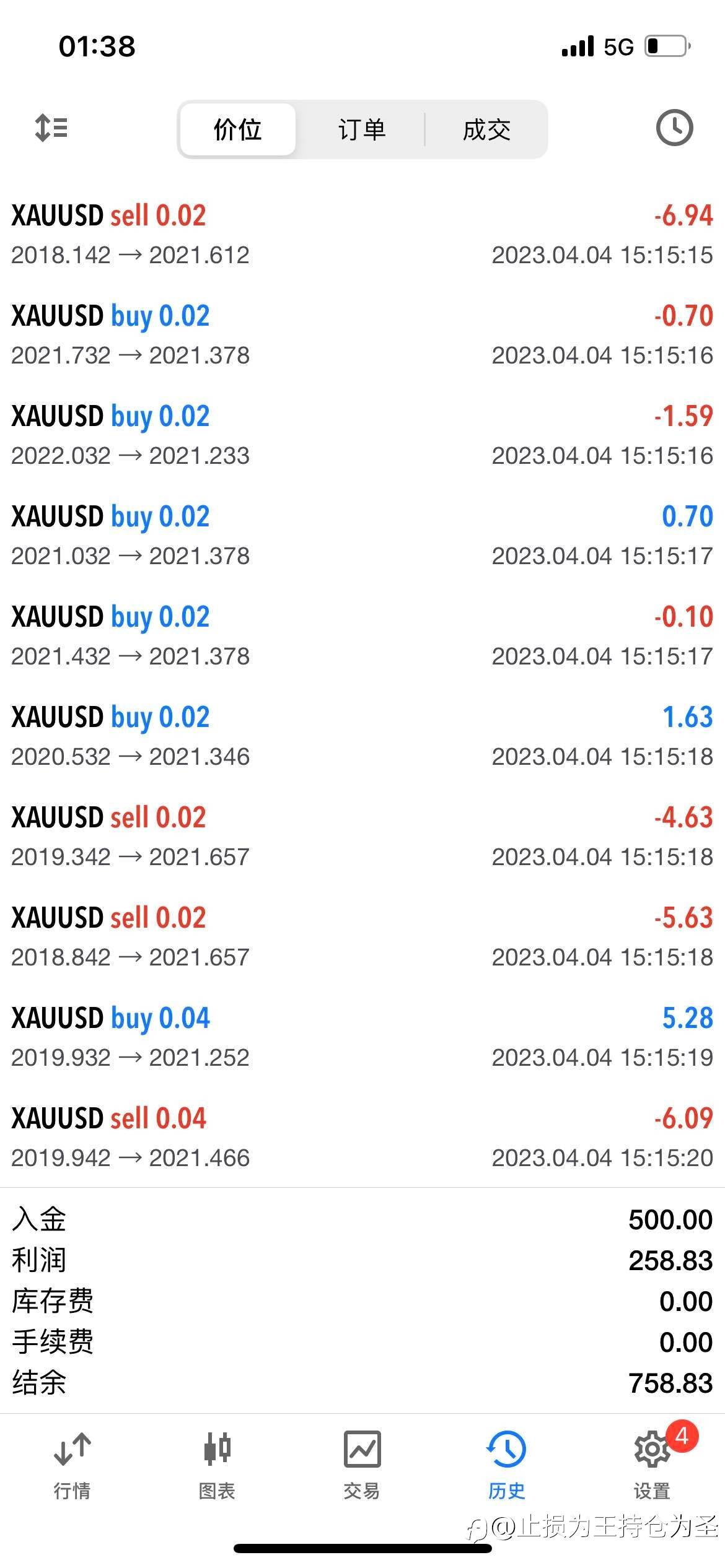Viewport: 725px width, 1568px height.
Task: Open the XAUUSD sell trade with -6.94 loss
Action: tap(362, 235)
